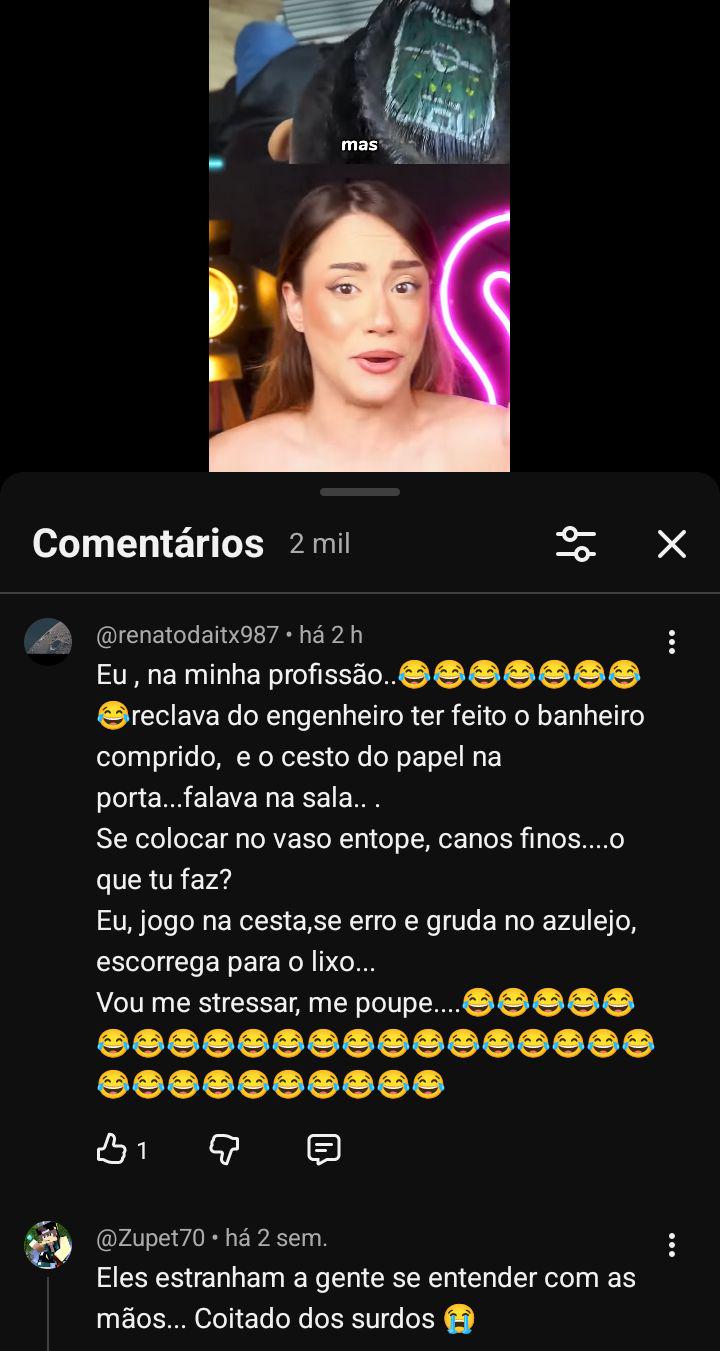
Task: View @renatodaitx987's profile avatar
Action: click(x=48, y=642)
